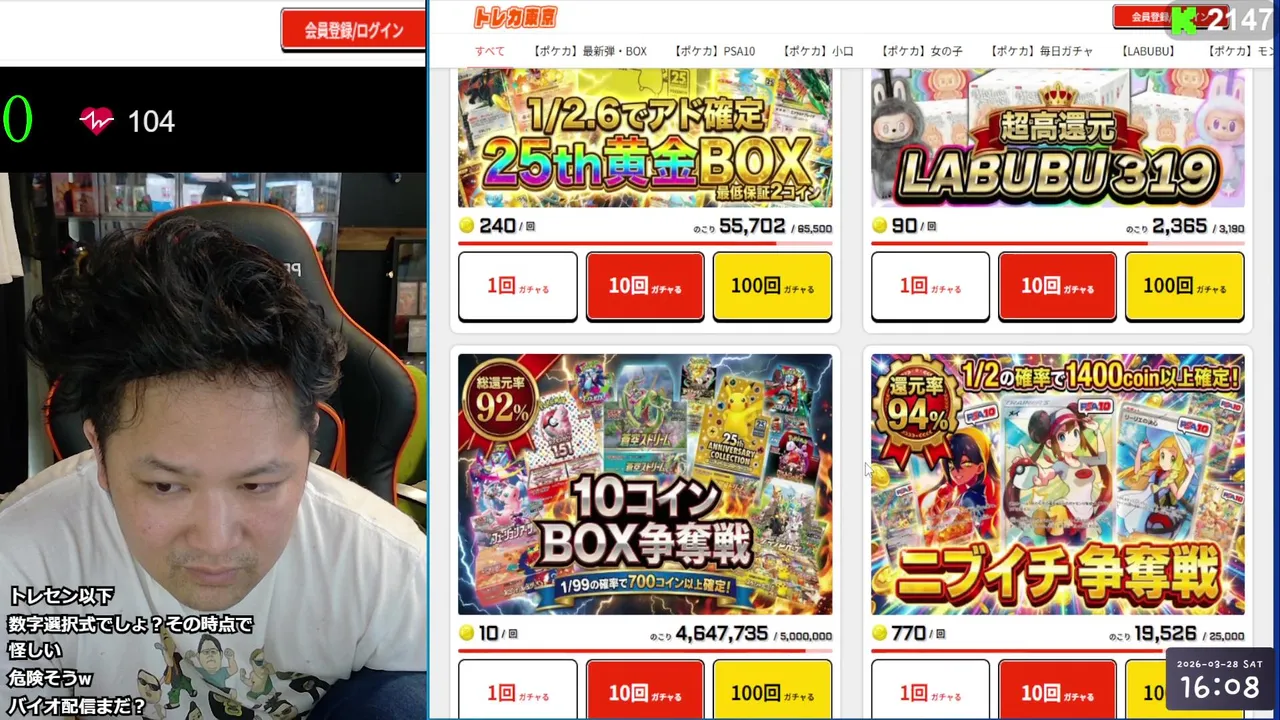Switch to the 【ポケカ】小口 tab

click(818, 51)
